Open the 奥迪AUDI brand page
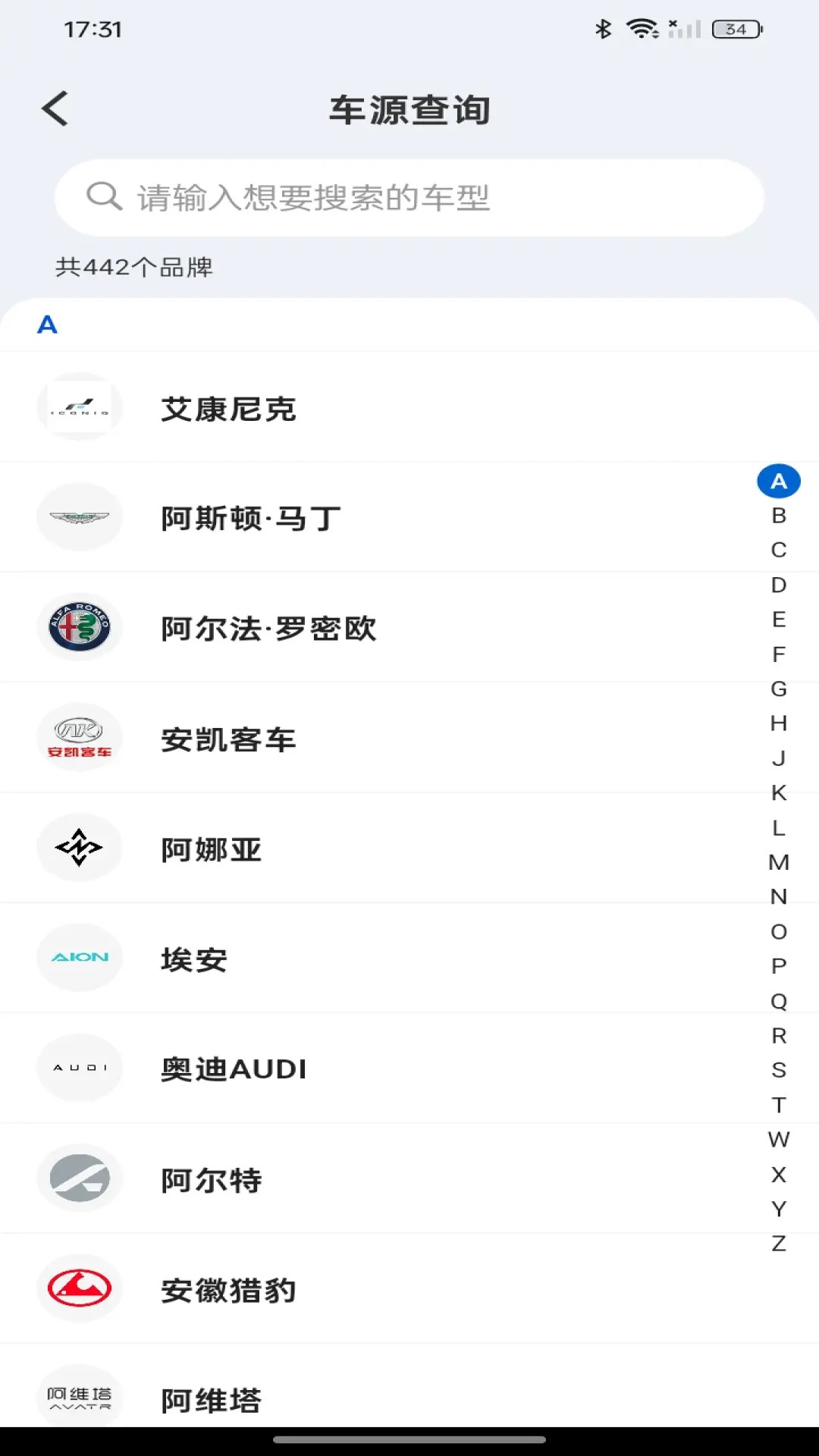819x1456 pixels. click(x=232, y=1068)
